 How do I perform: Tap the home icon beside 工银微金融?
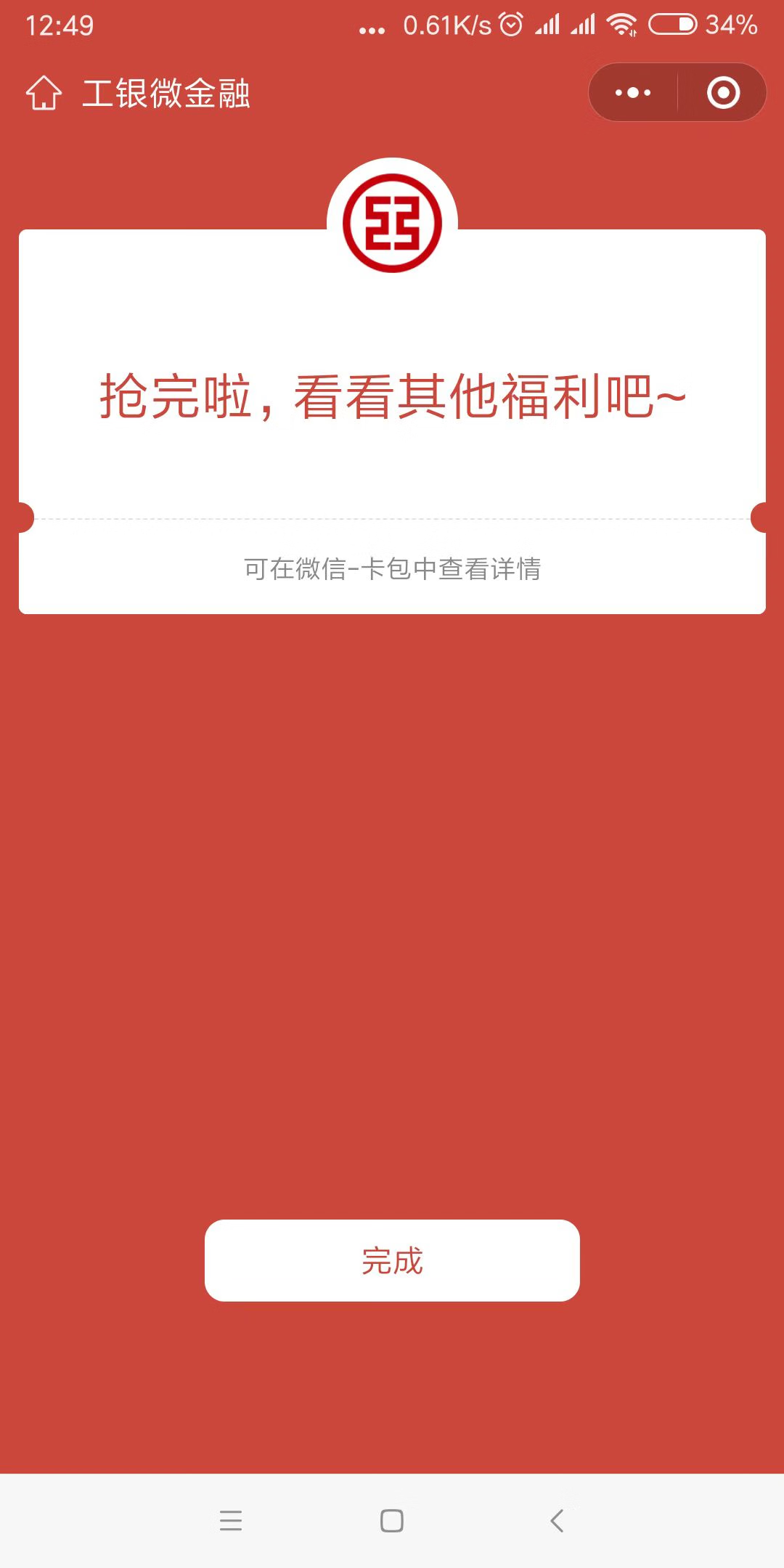(x=44, y=93)
